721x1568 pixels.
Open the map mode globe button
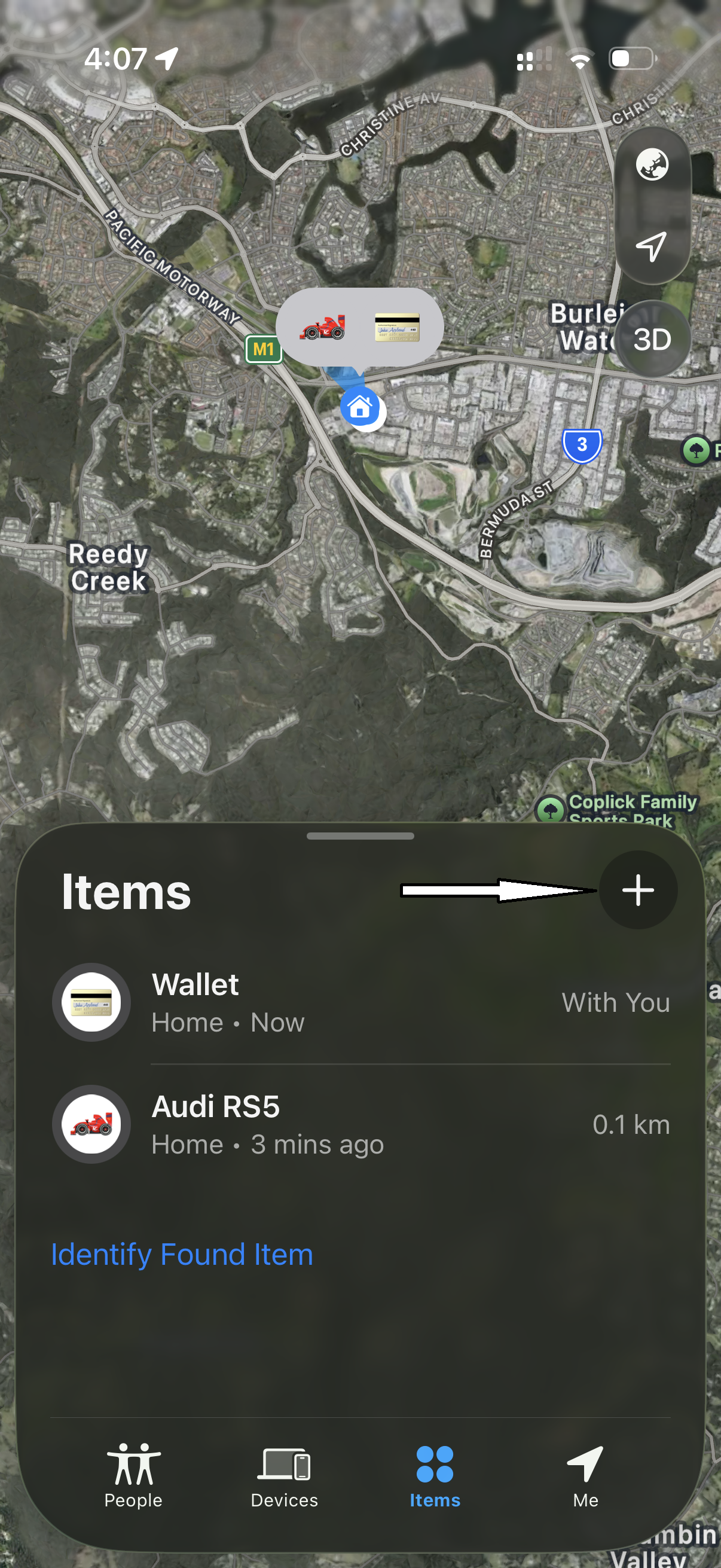(652, 164)
